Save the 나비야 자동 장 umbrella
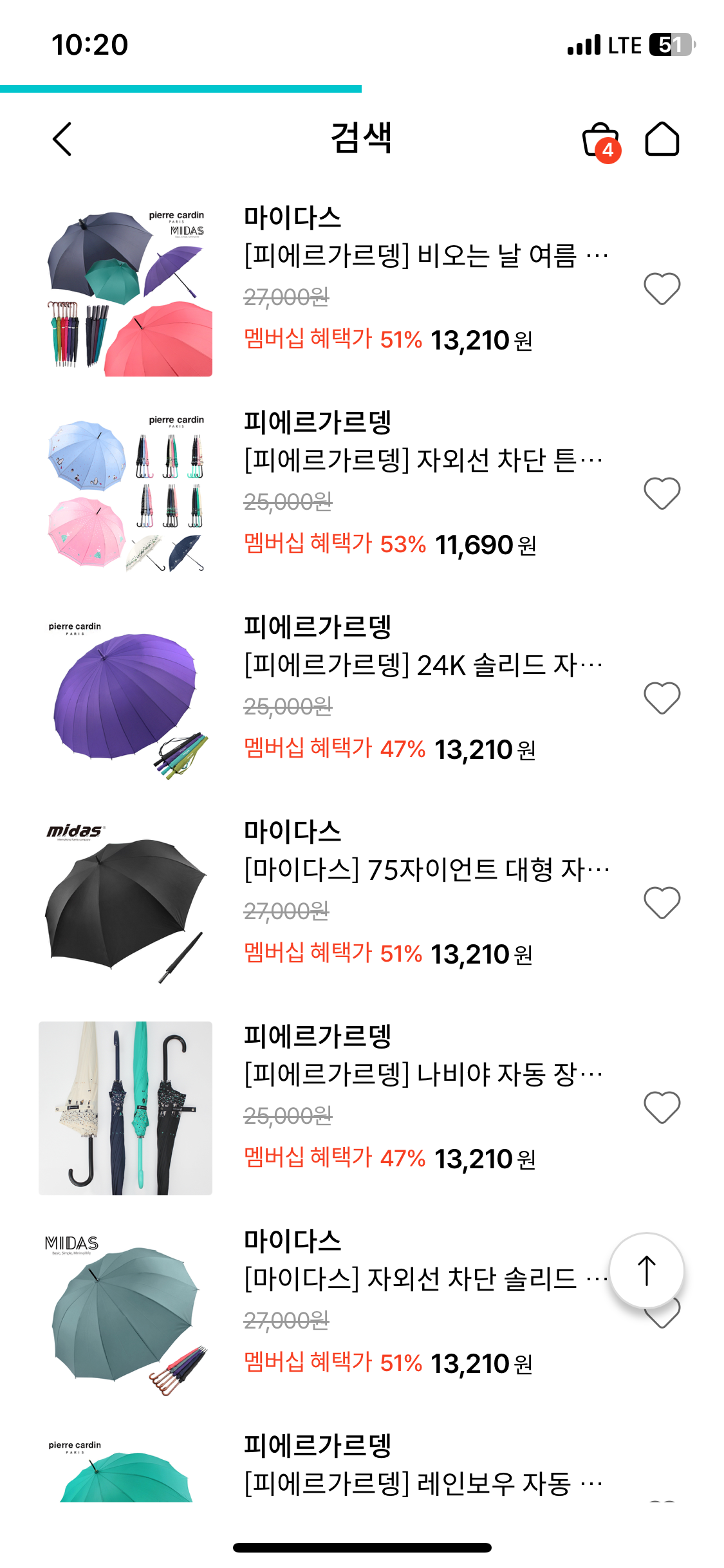This screenshot has height=1568, width=724. pyautogui.click(x=662, y=1107)
